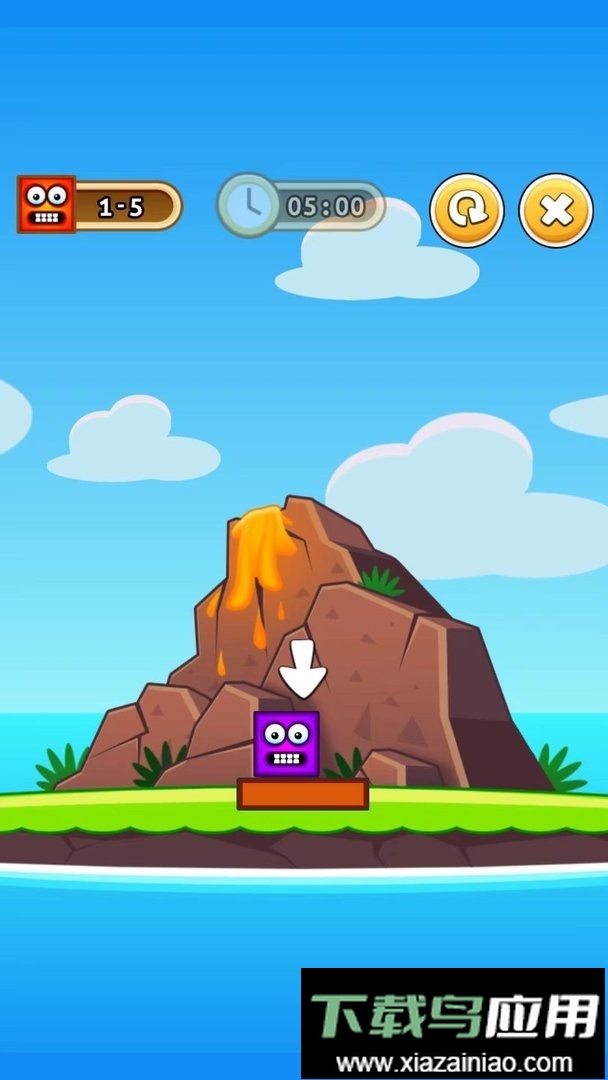The height and width of the screenshot is (1080, 608).
Task: Close the level with the X button
Action: point(556,210)
